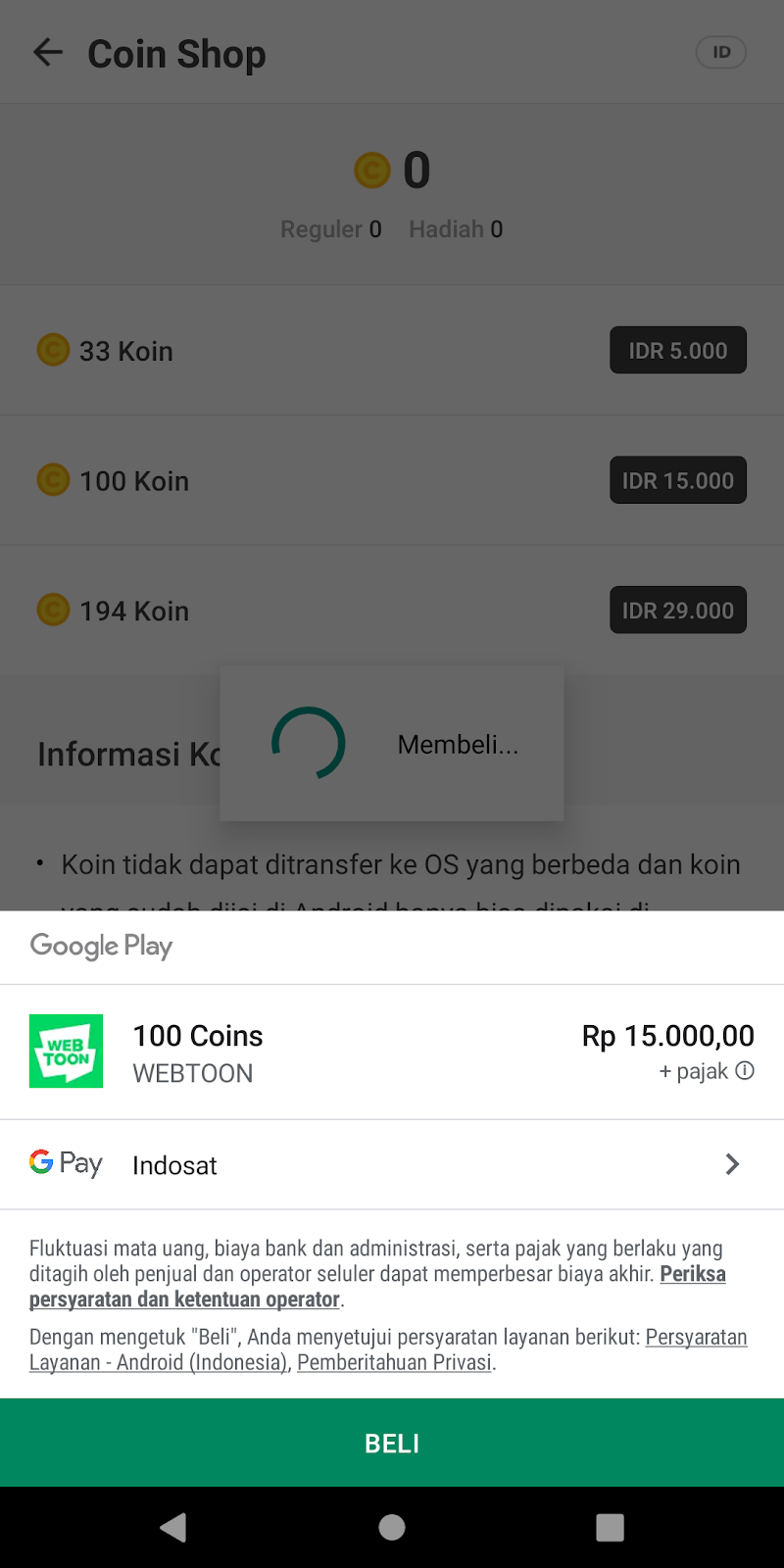Viewport: 784px width, 1568px height.
Task: Open Periksa persyaratan dan ketentuan operator link
Action: pos(184,1299)
